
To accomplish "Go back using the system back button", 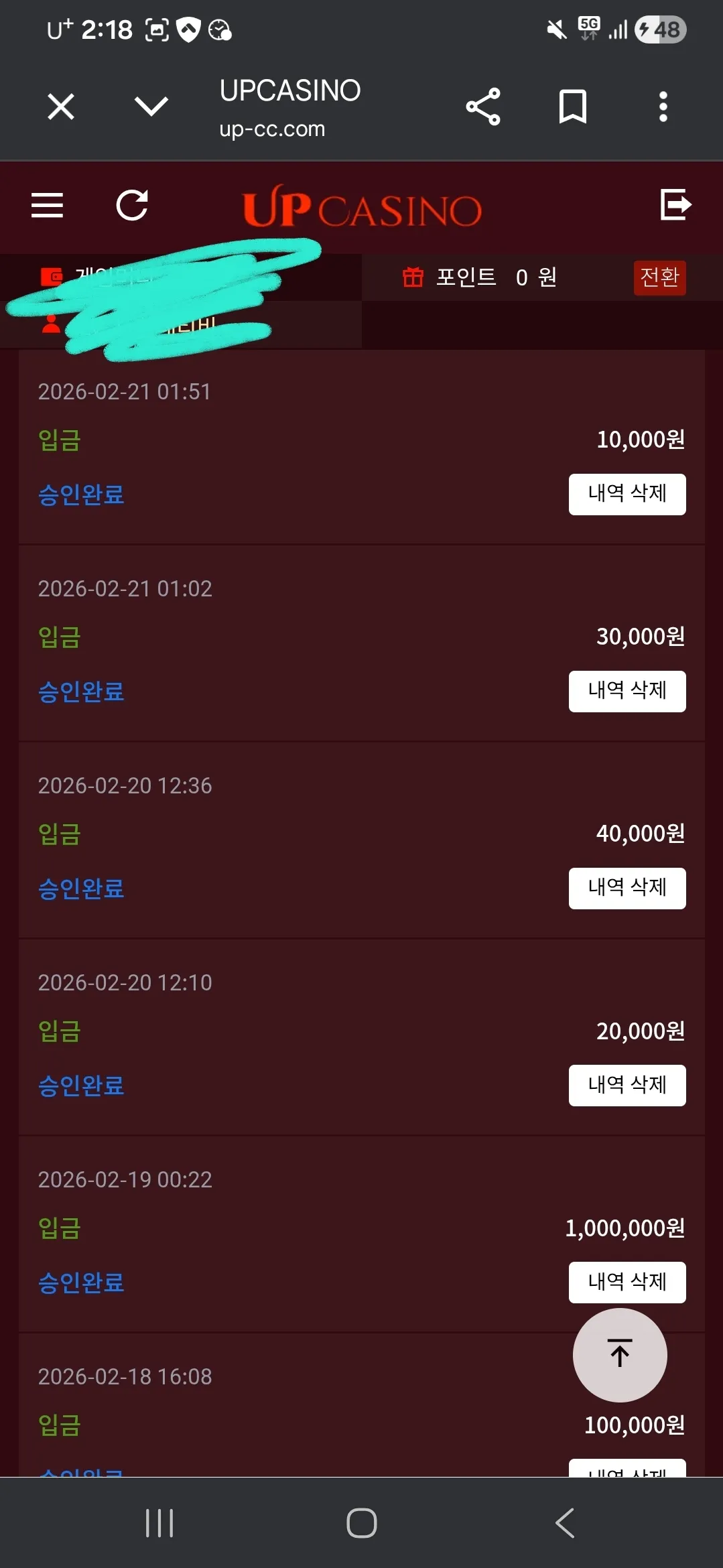I will 565,1523.
